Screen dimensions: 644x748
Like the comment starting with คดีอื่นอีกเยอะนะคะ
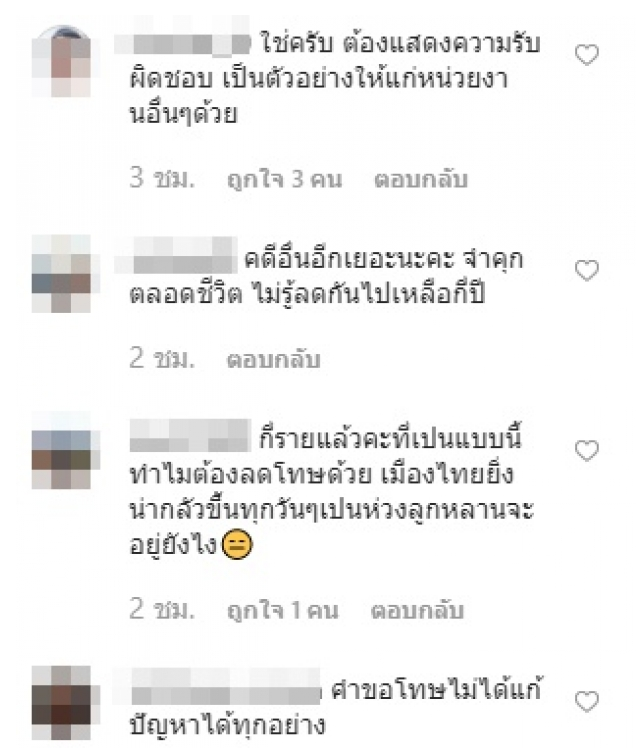(x=587, y=271)
